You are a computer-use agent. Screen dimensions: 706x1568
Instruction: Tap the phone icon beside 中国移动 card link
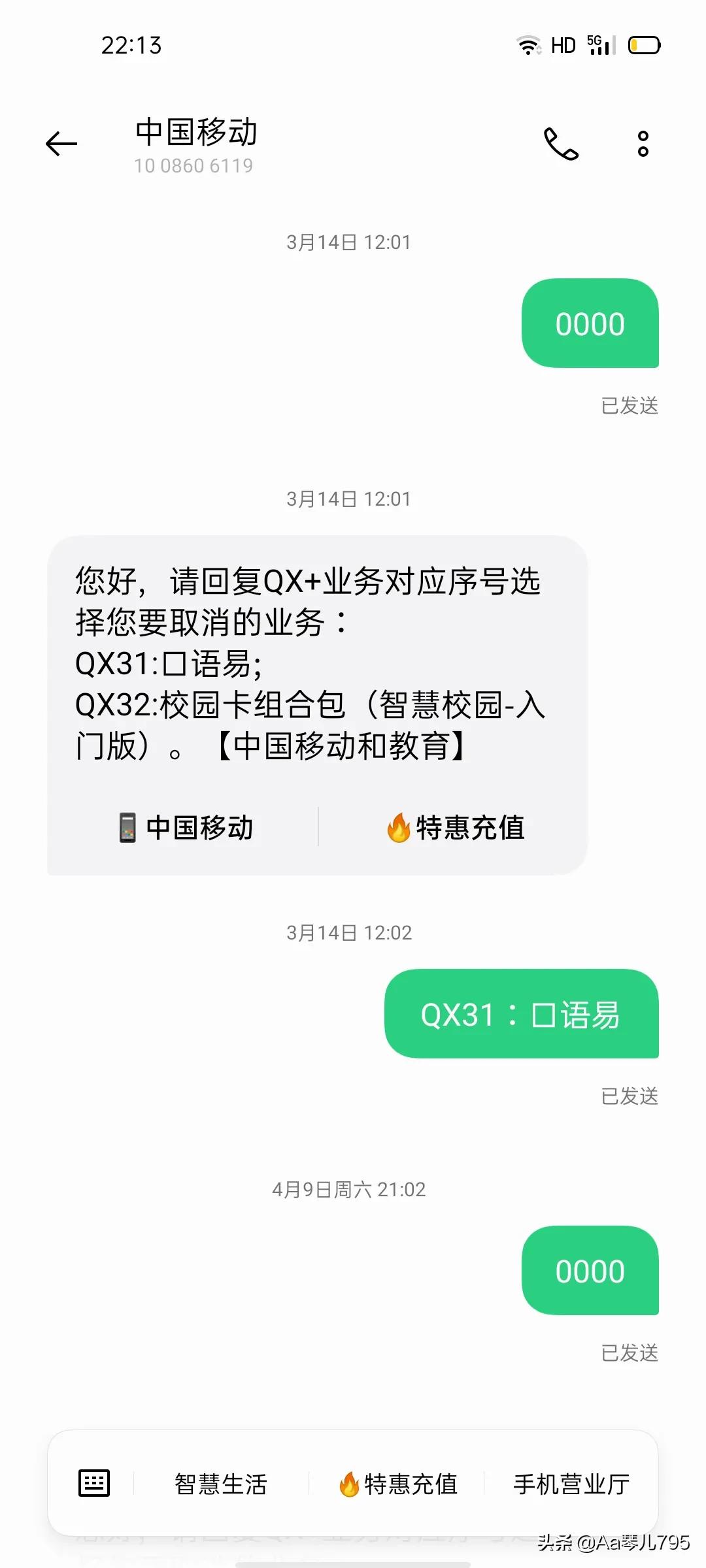(127, 826)
